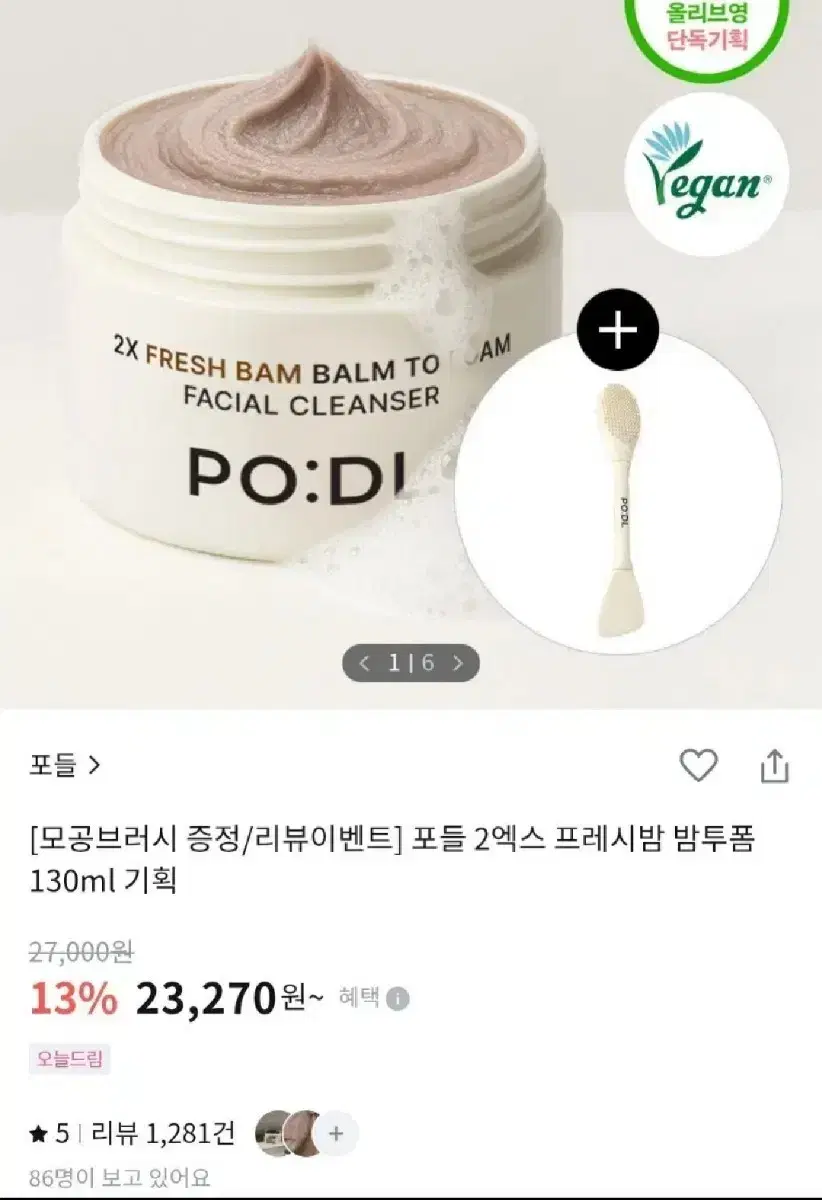Image resolution: width=822 pixels, height=1200 pixels.
Task: Click the black plus icon on the brush circle
Action: 620,328
